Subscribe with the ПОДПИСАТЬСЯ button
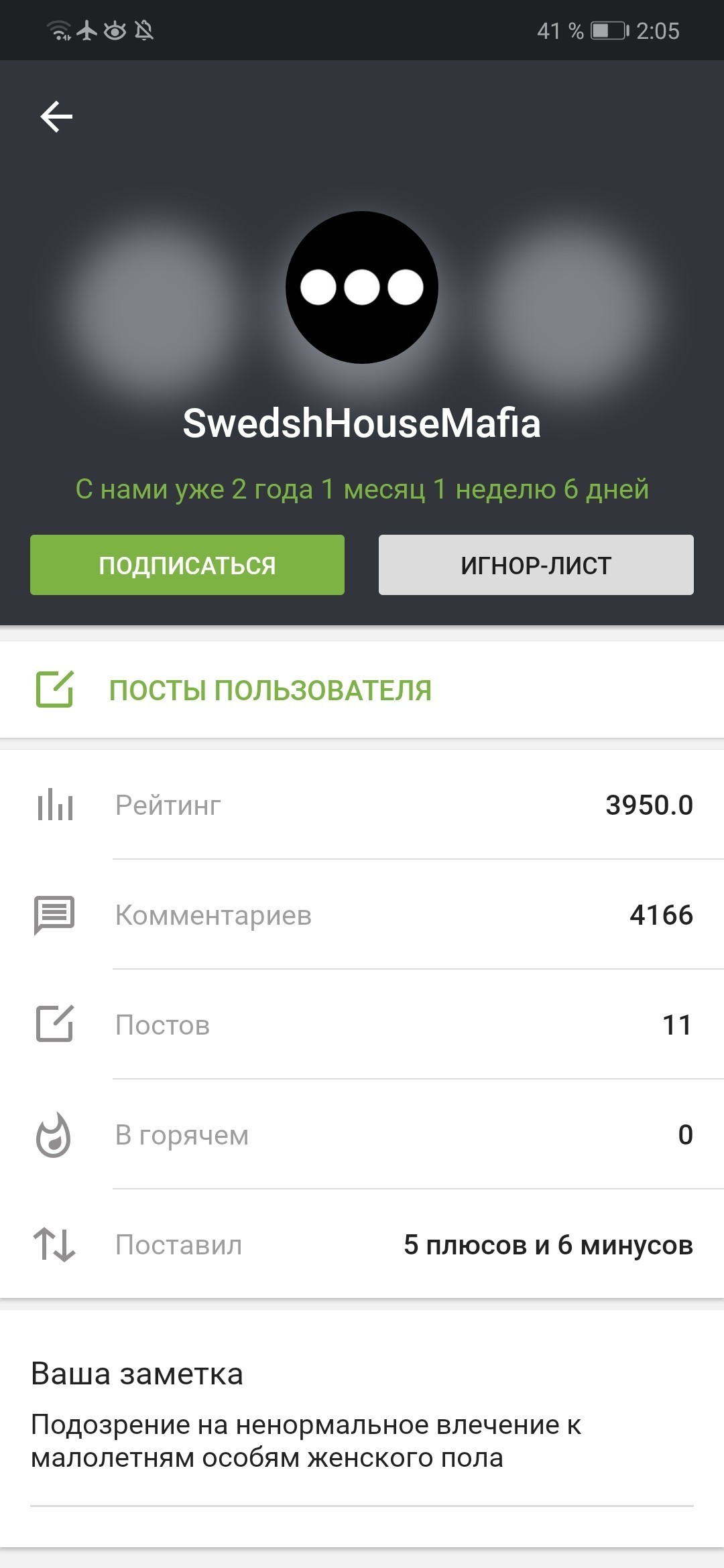This screenshot has width=724, height=1568. click(187, 565)
